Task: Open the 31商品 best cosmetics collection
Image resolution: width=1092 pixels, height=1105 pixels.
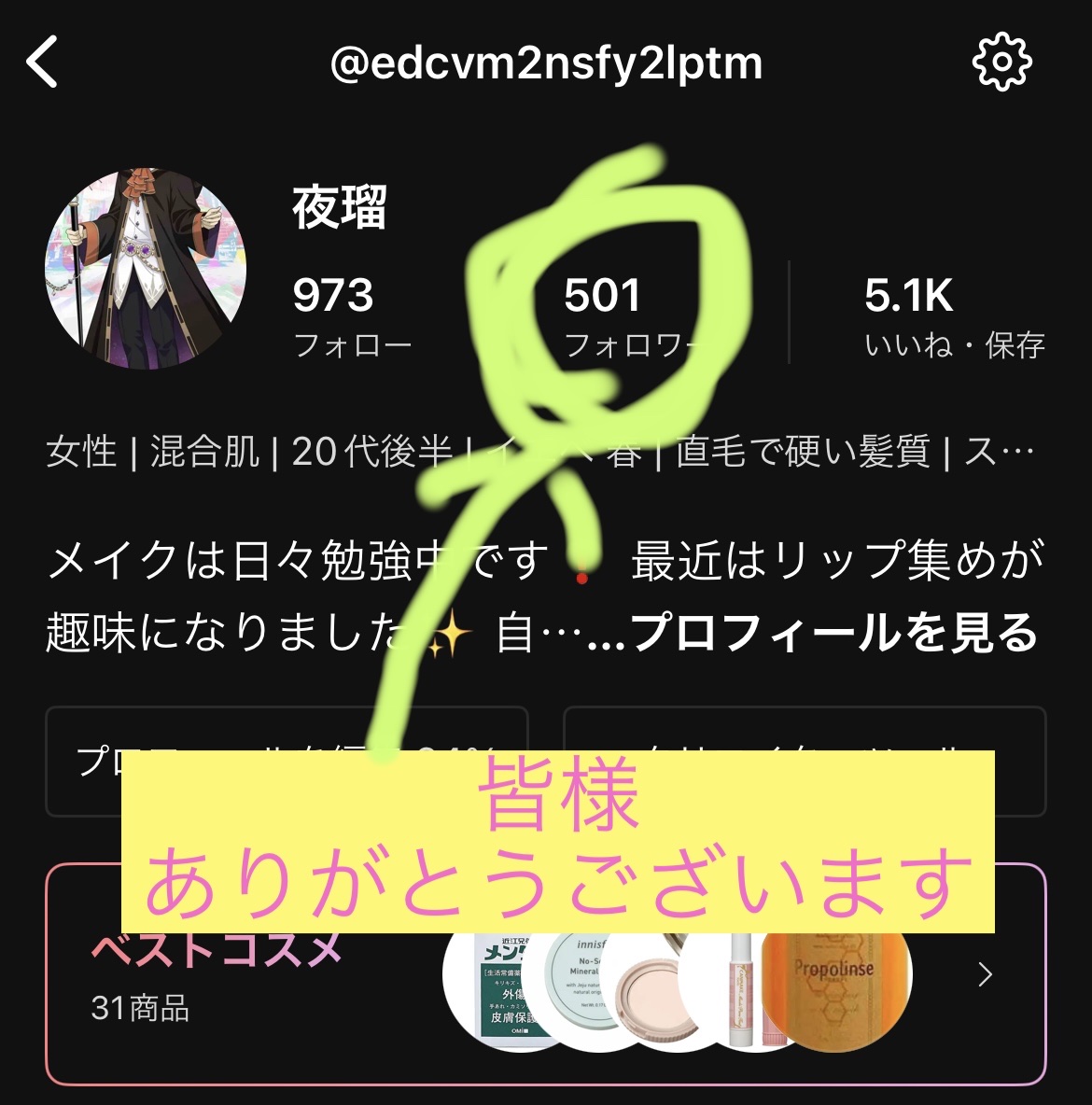Action: pos(140,1008)
